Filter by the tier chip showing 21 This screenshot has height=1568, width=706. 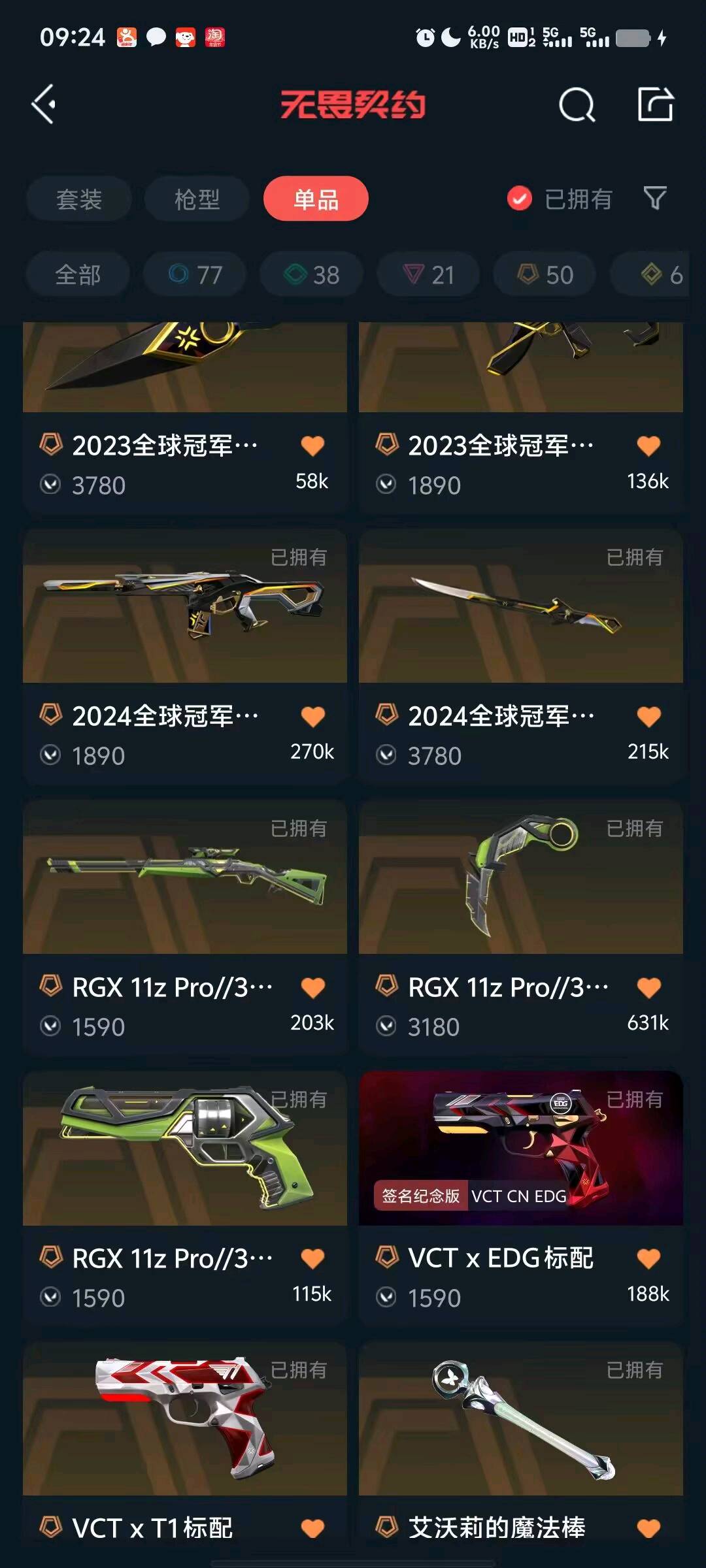[x=428, y=274]
